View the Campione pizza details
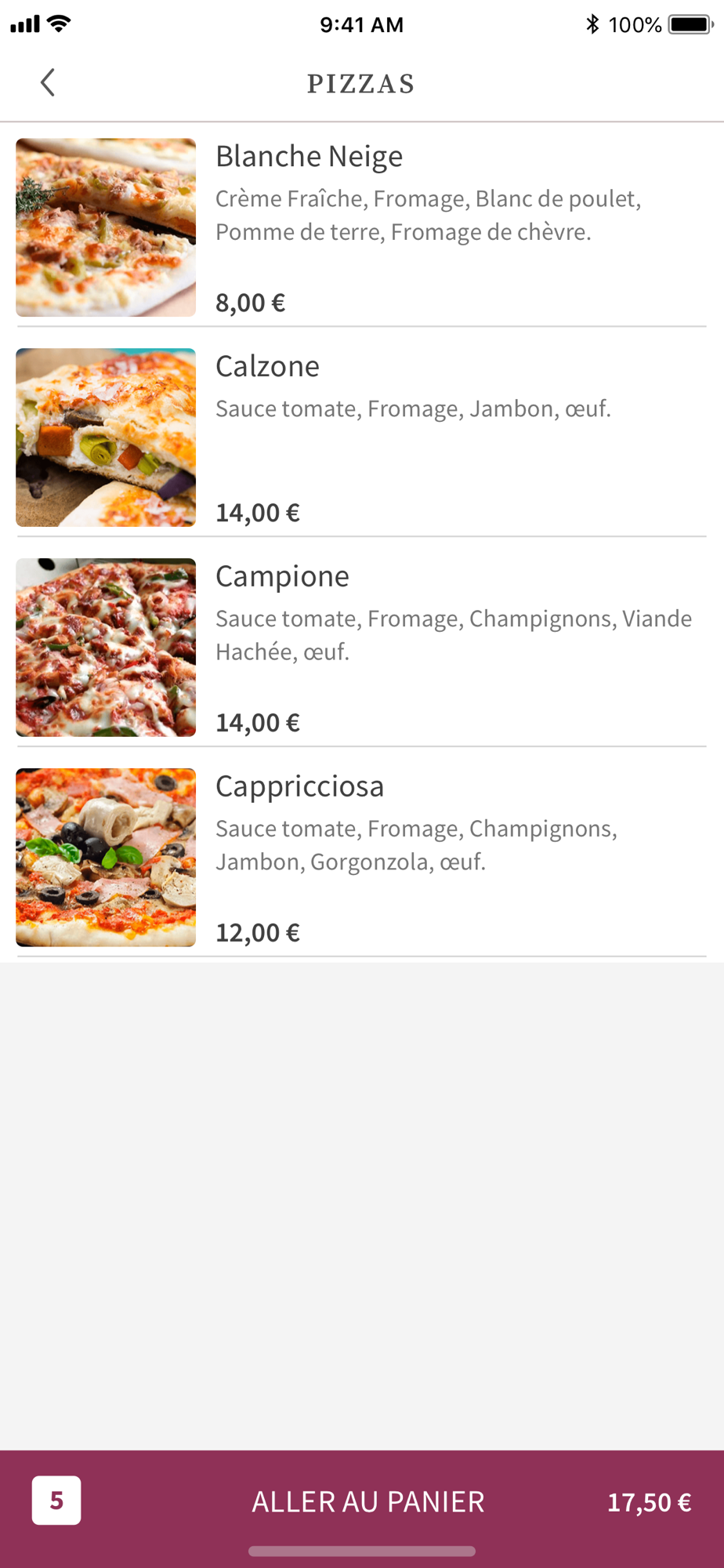This screenshot has width=724, height=1568. pyautogui.click(x=360, y=647)
